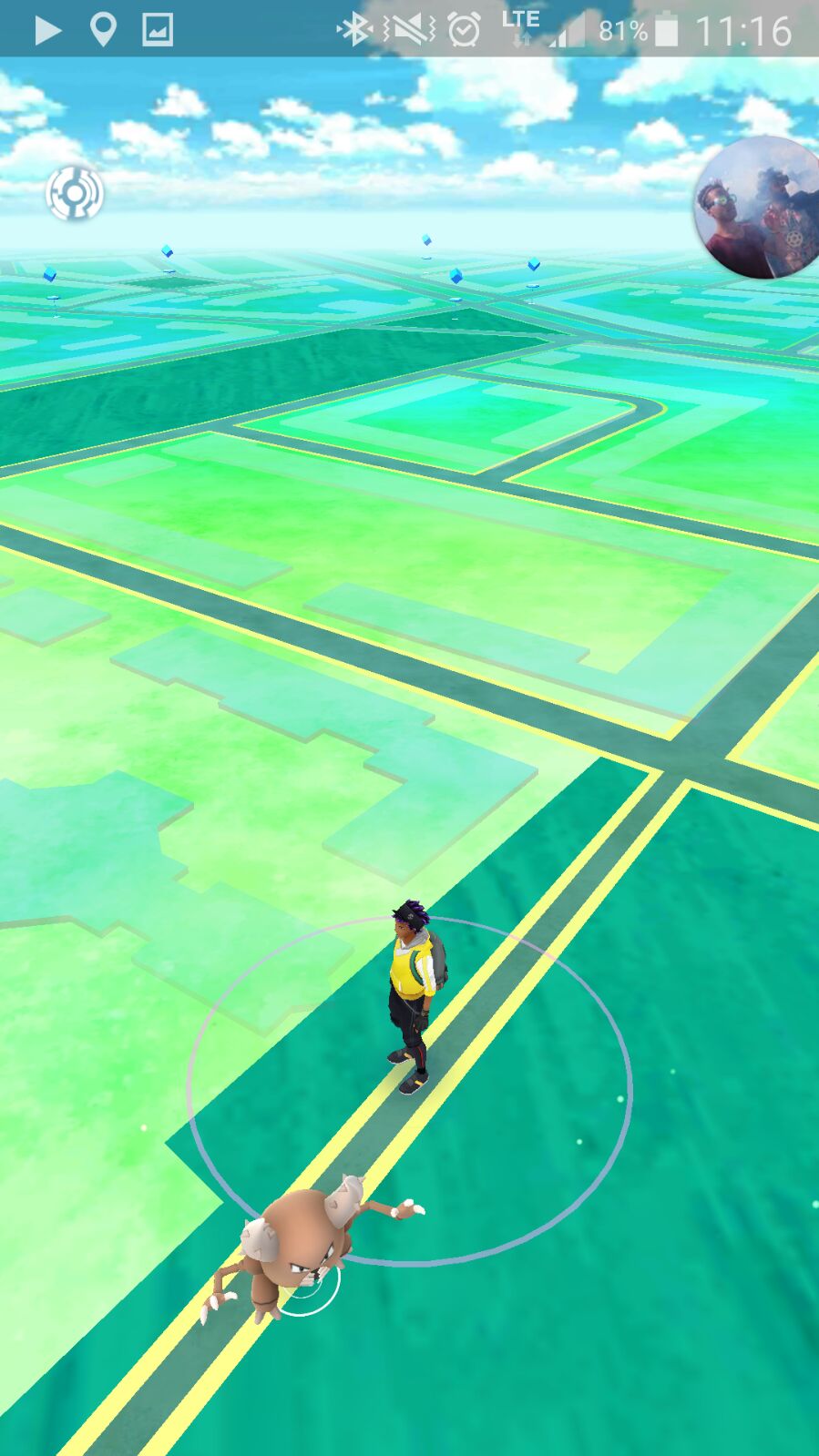Image resolution: width=819 pixels, height=1456 pixels.
Task: Tap the compass icon to reorient map
Action: click(x=75, y=193)
